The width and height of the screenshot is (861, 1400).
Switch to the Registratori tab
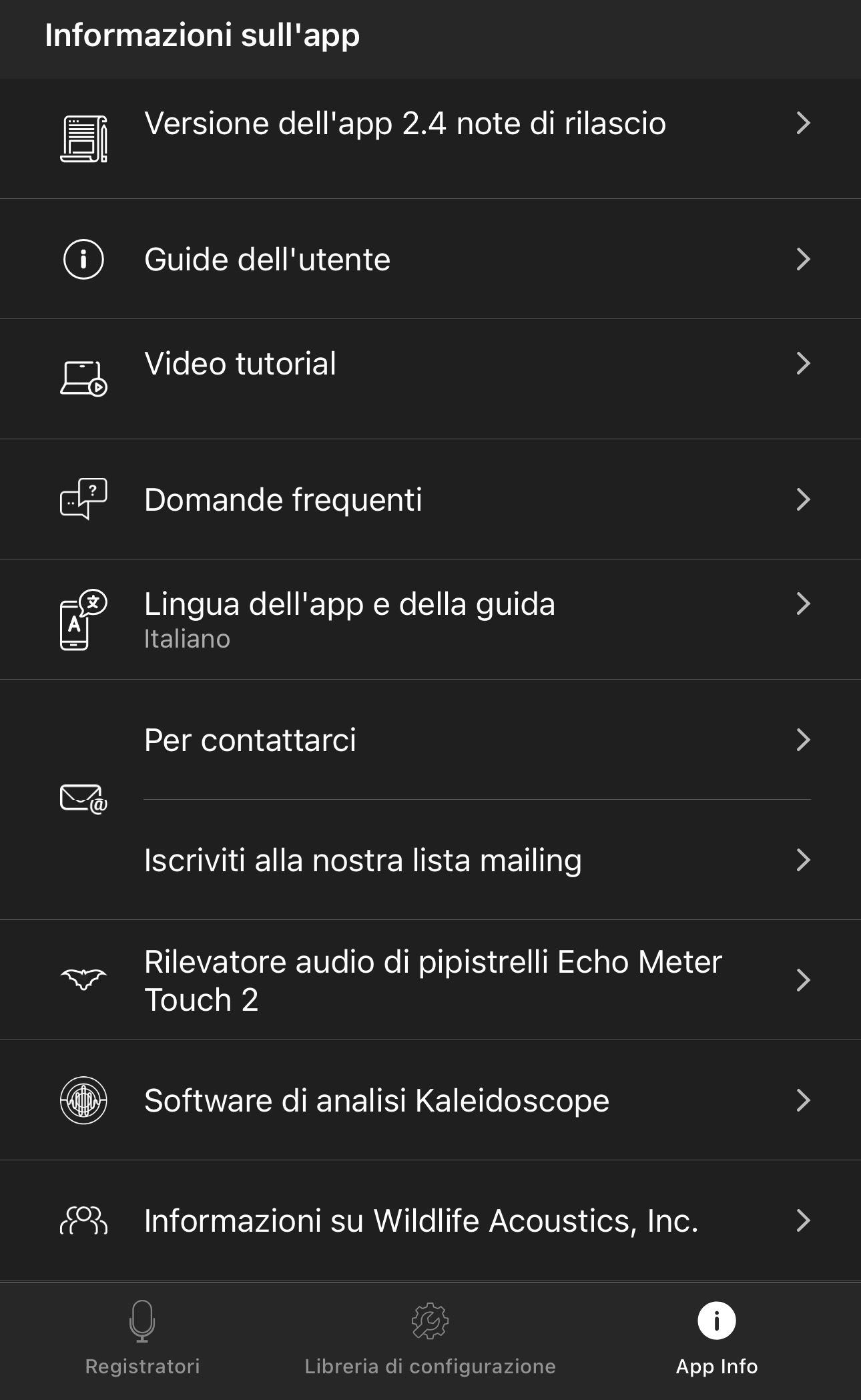(x=141, y=1339)
